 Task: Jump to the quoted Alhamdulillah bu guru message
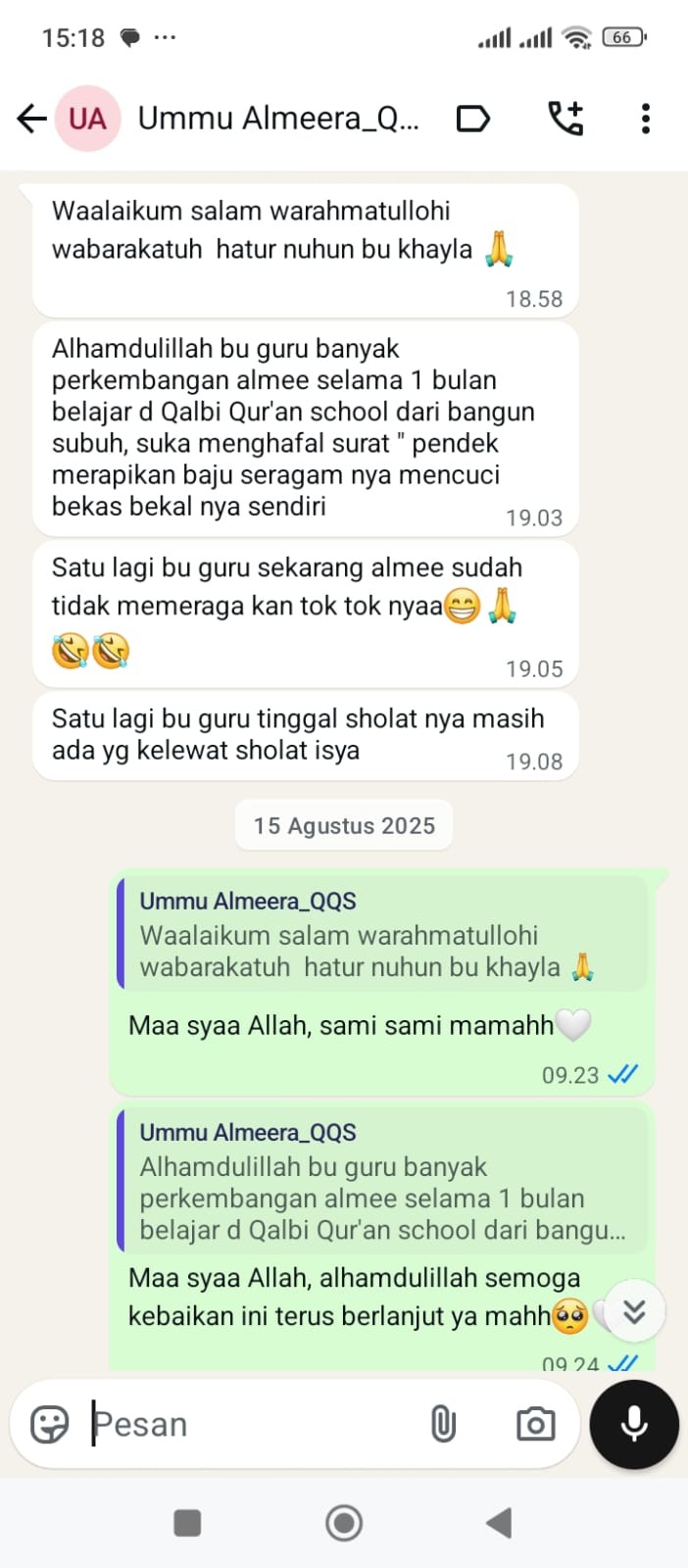coord(382,1181)
